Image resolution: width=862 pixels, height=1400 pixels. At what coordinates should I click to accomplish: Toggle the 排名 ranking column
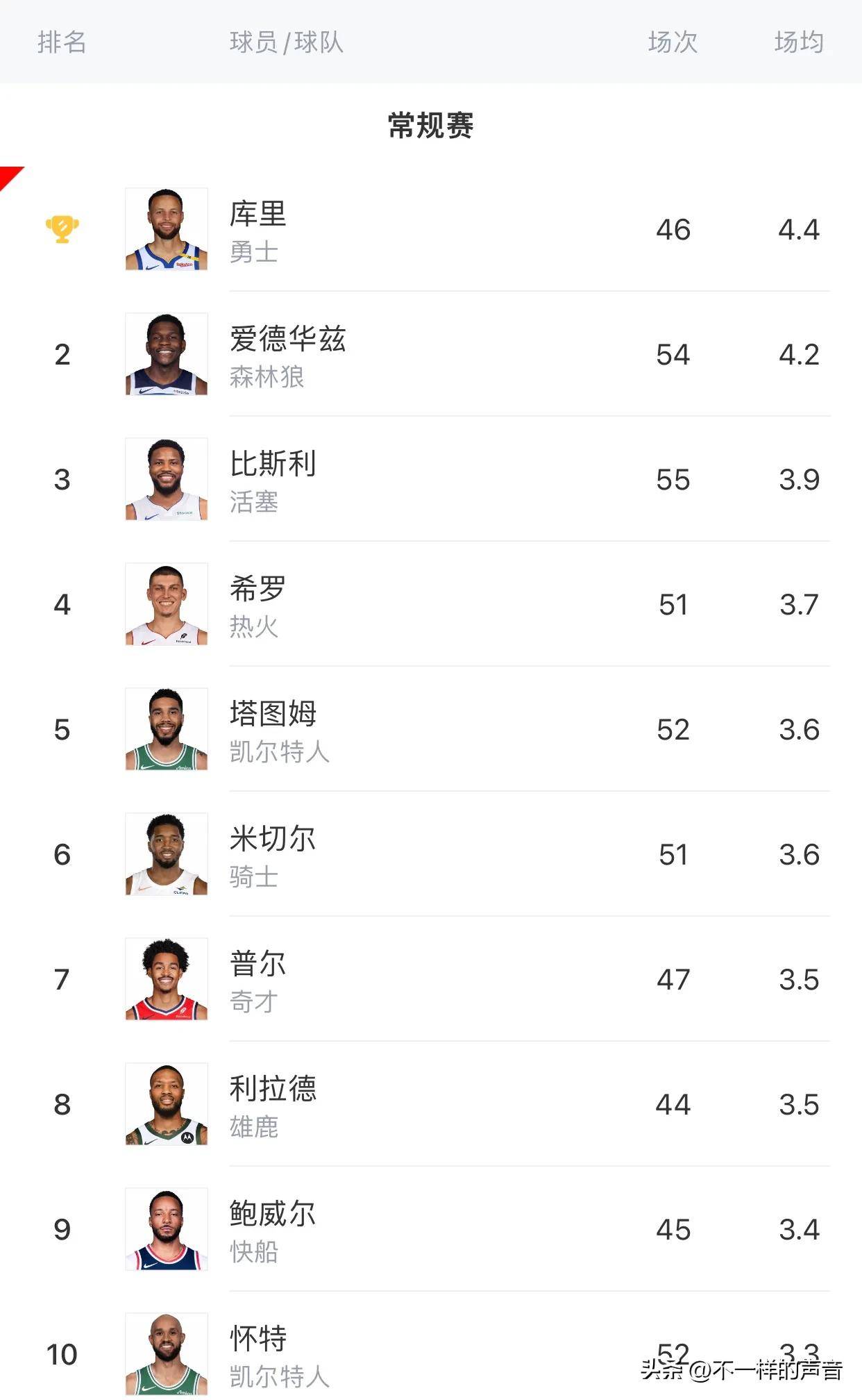(61, 43)
